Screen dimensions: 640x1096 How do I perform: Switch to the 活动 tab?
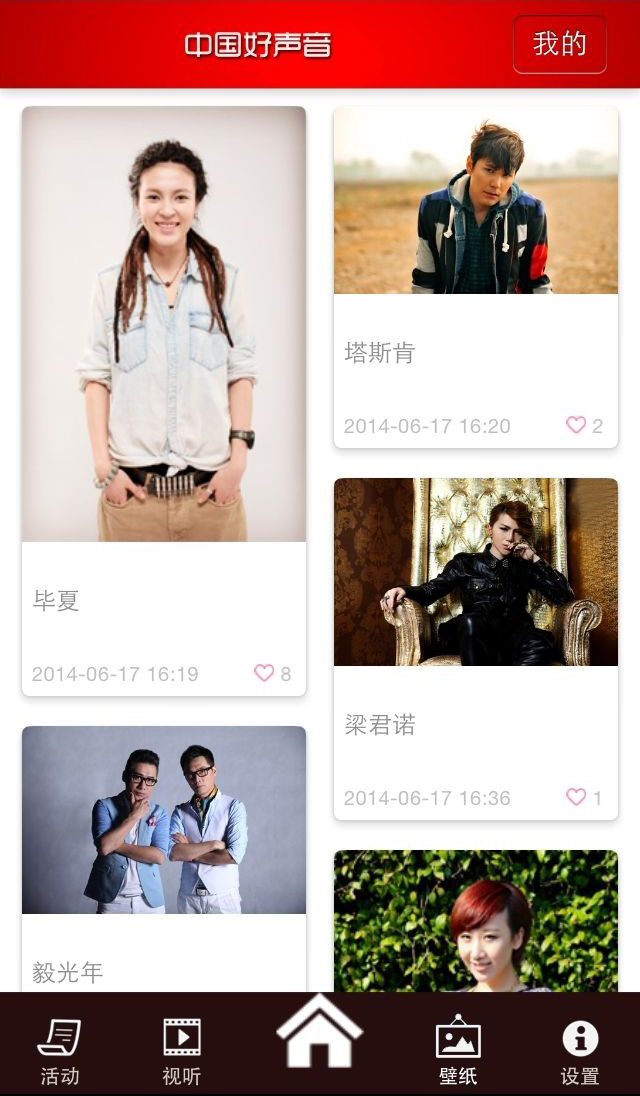point(60,1050)
